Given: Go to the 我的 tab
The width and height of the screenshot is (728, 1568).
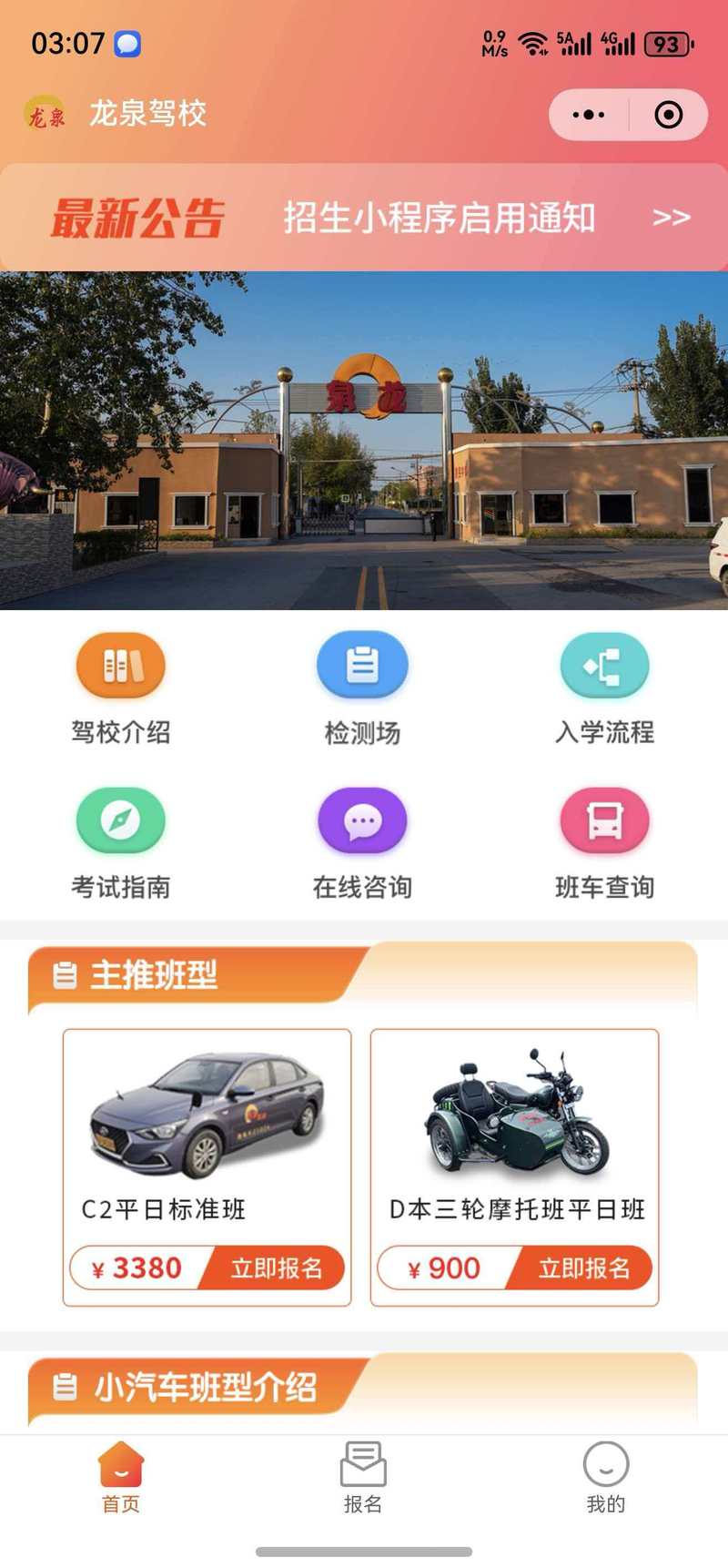Looking at the screenshot, I should pyautogui.click(x=605, y=1476).
